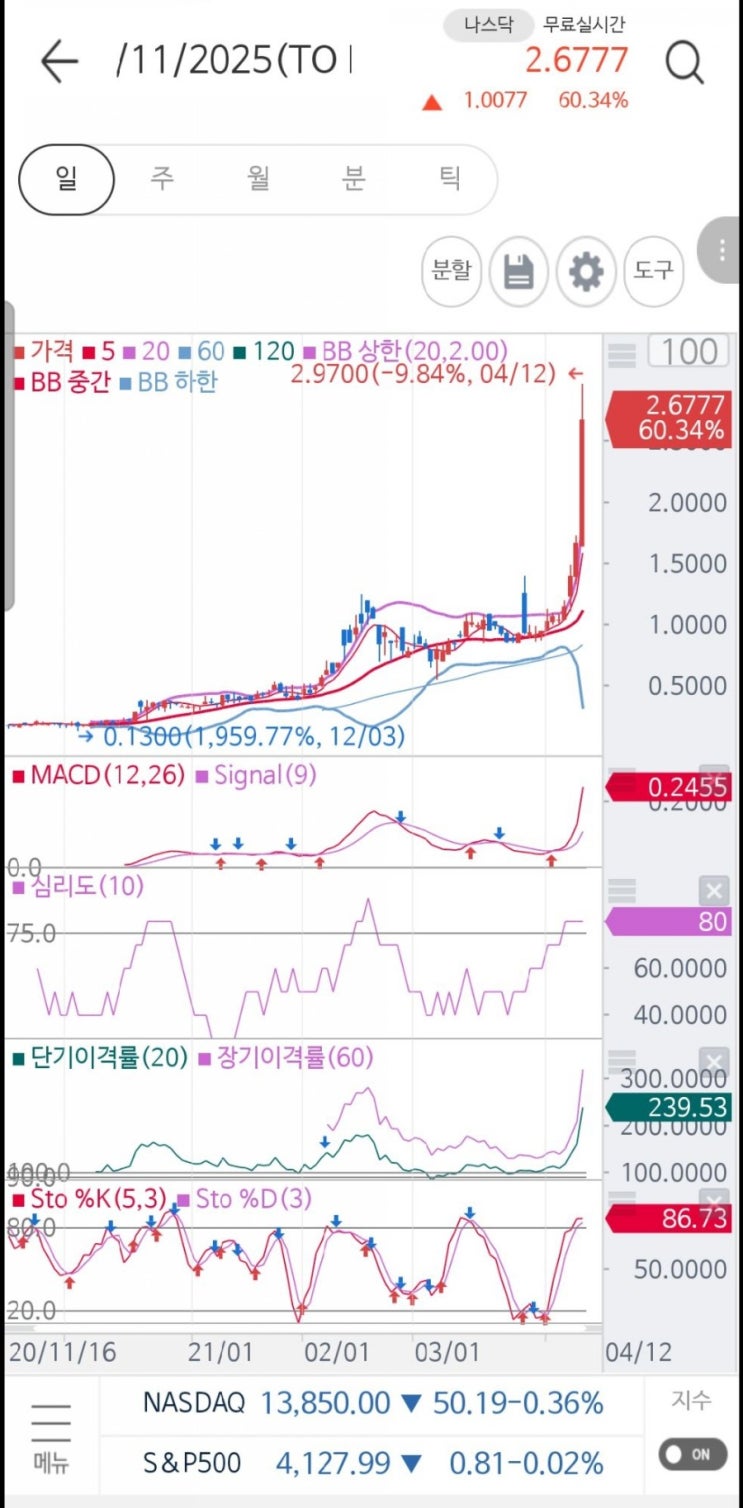Click the 심리도 panel drag handle
The image size is (743, 1508).
click(621, 890)
